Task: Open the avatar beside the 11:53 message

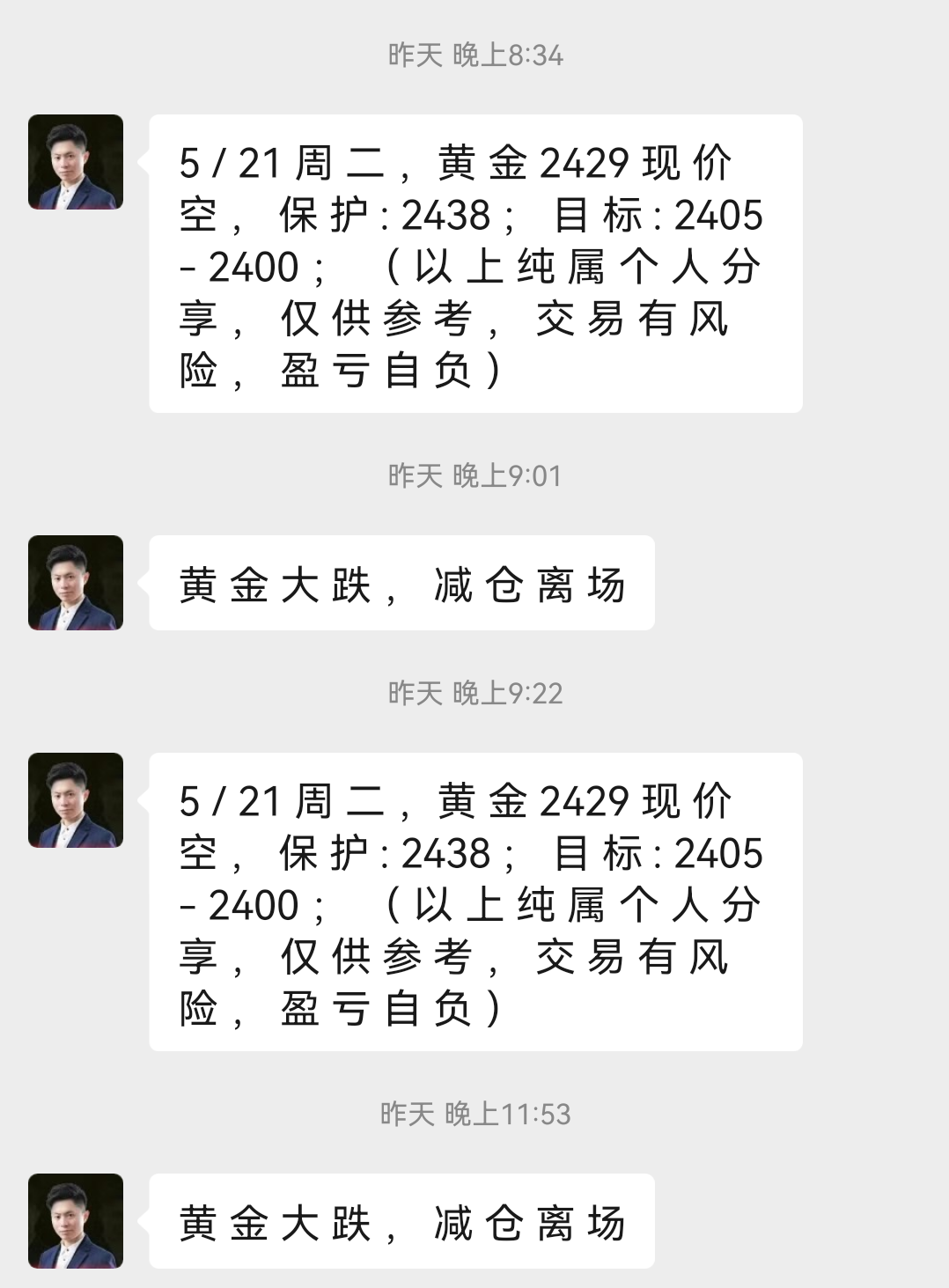Action: click(76, 1221)
